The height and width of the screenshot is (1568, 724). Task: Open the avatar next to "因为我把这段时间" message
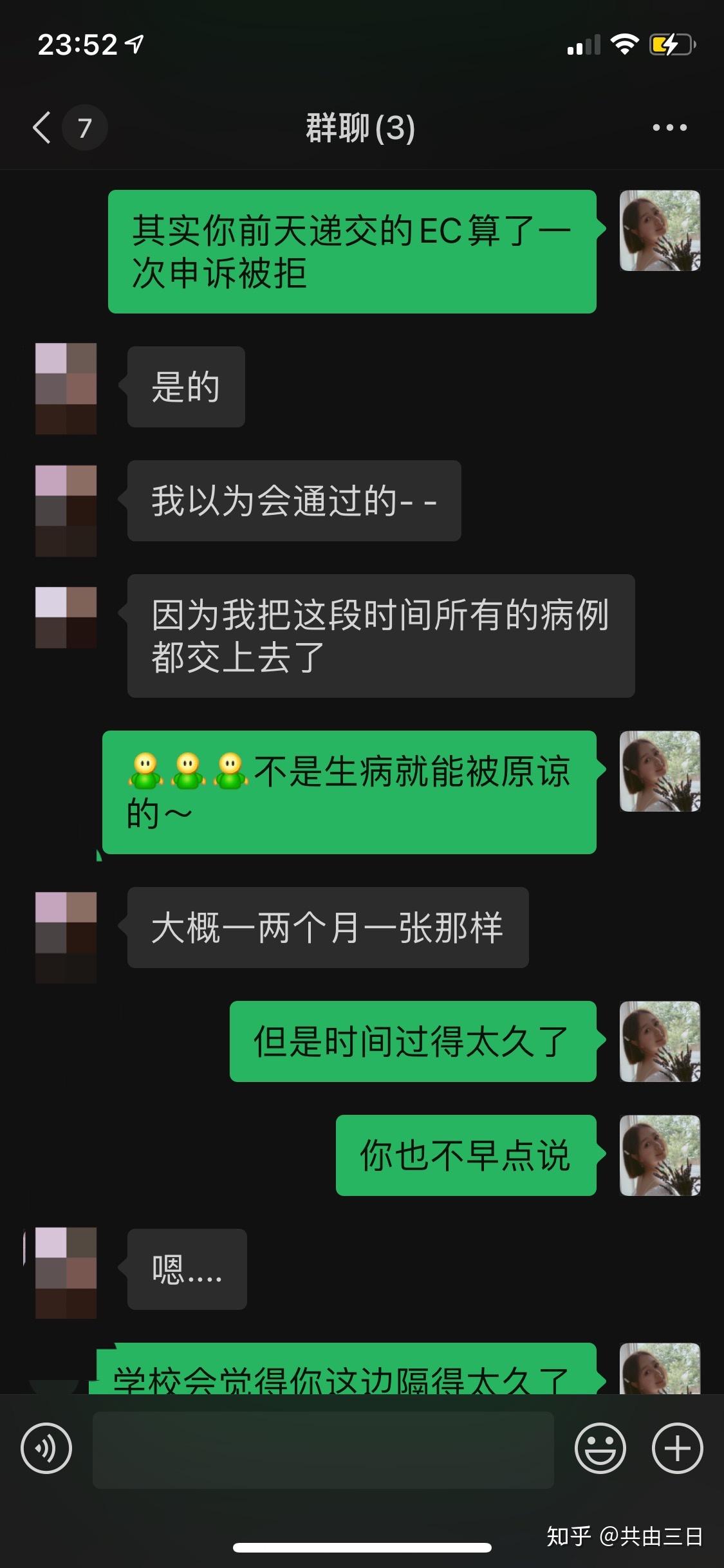pos(66,617)
